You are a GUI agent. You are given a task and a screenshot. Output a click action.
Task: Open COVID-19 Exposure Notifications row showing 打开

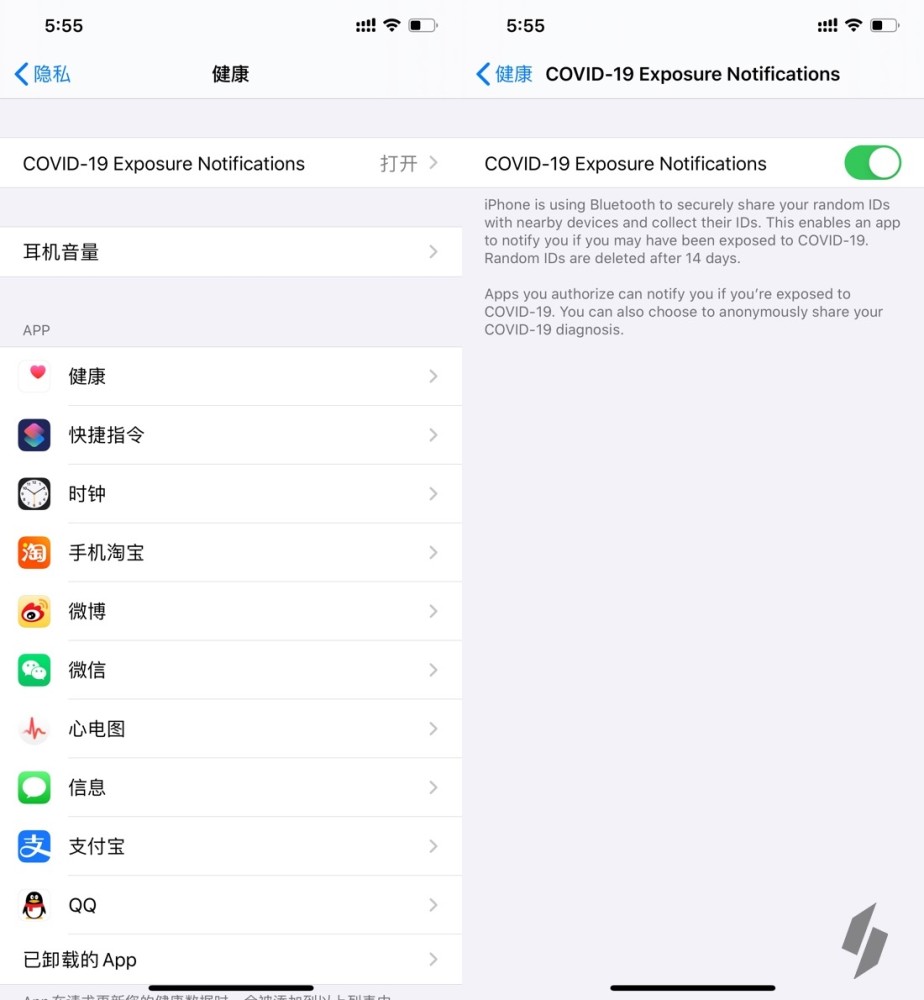point(230,163)
